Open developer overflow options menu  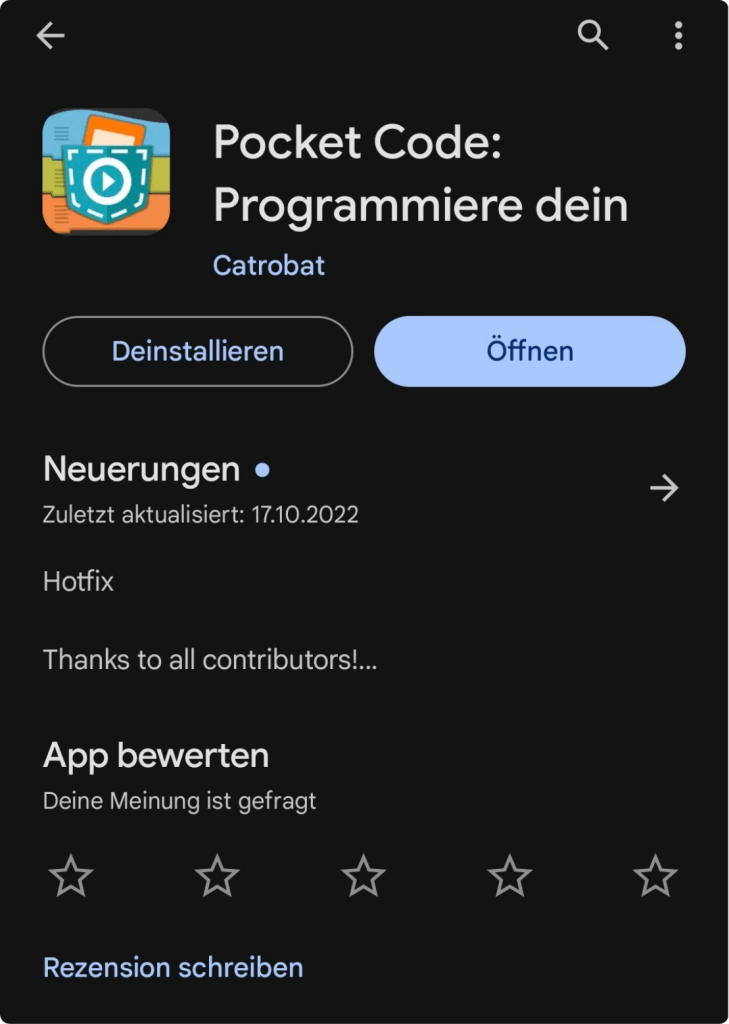tap(678, 36)
